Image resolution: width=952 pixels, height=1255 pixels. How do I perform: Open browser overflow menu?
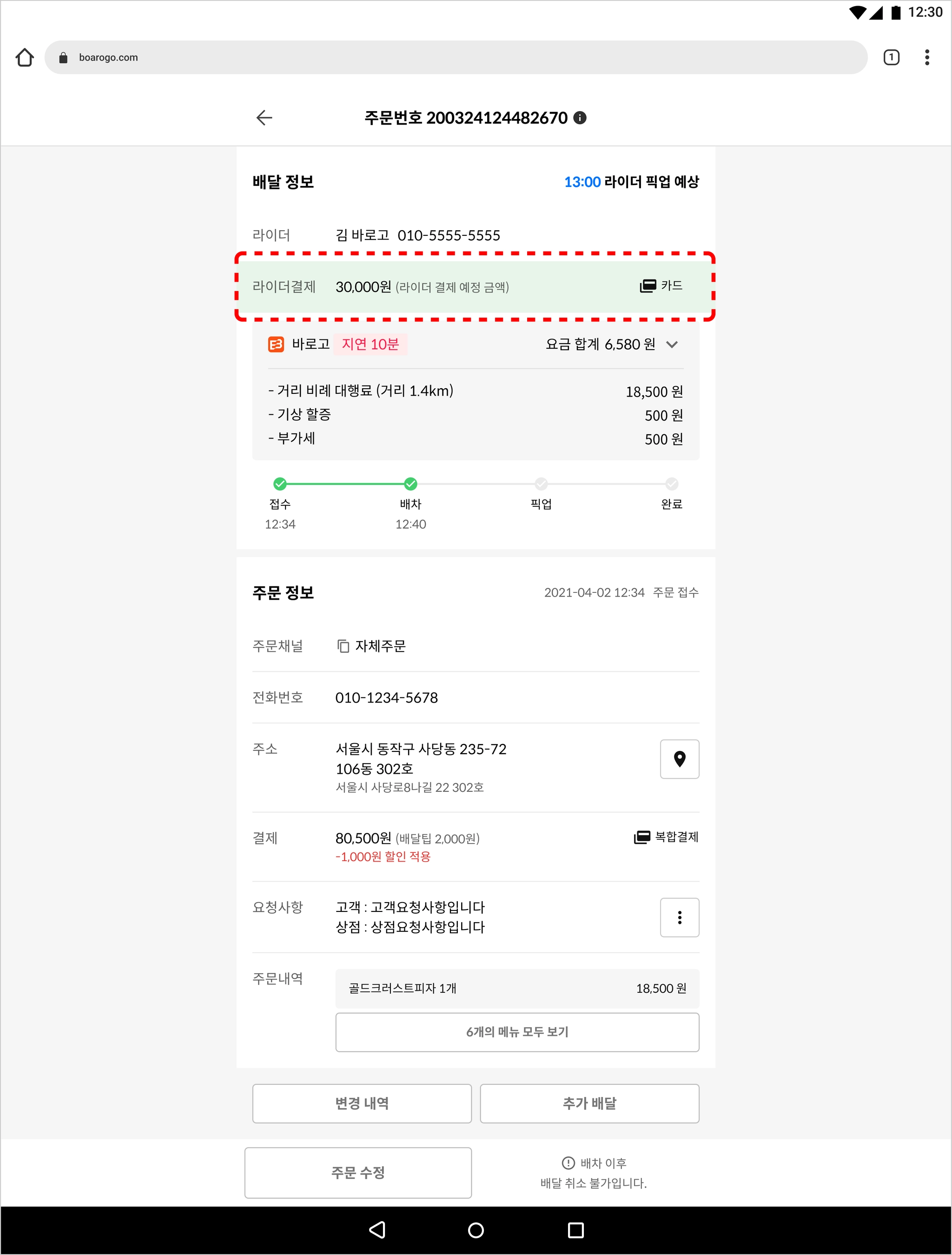click(x=927, y=57)
